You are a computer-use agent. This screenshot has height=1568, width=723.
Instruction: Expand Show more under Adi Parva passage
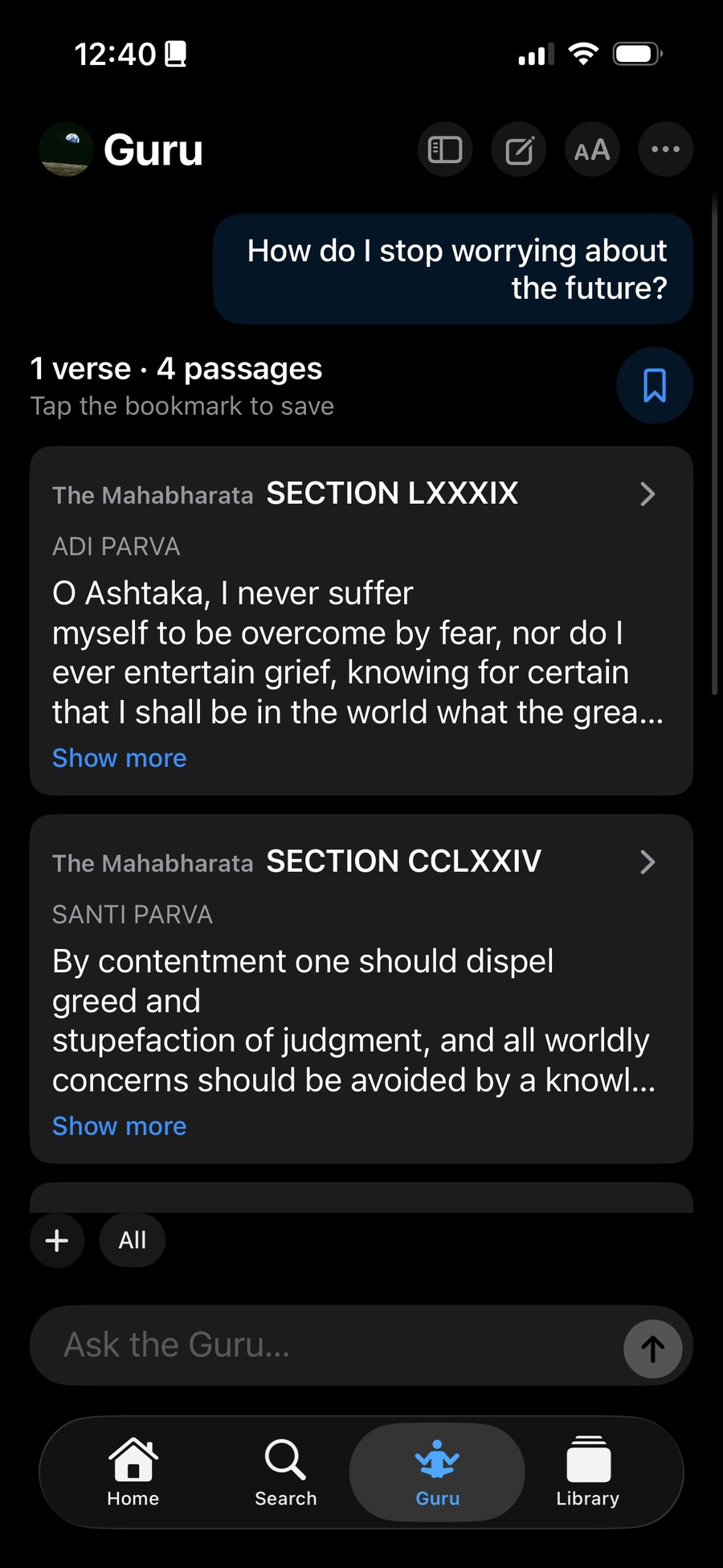pos(120,758)
